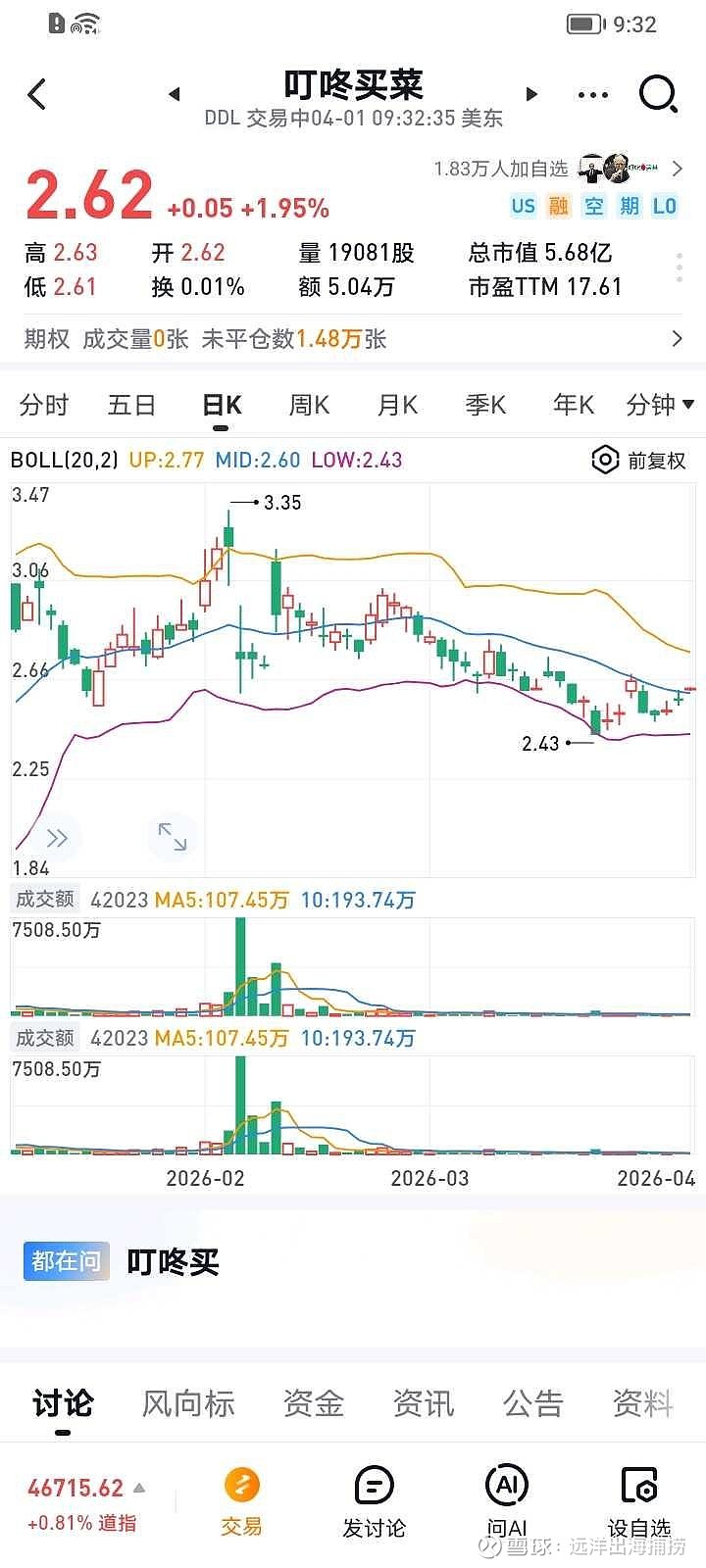Switch to the 资金 tab
Screen dimensions: 706x1568
314,1403
